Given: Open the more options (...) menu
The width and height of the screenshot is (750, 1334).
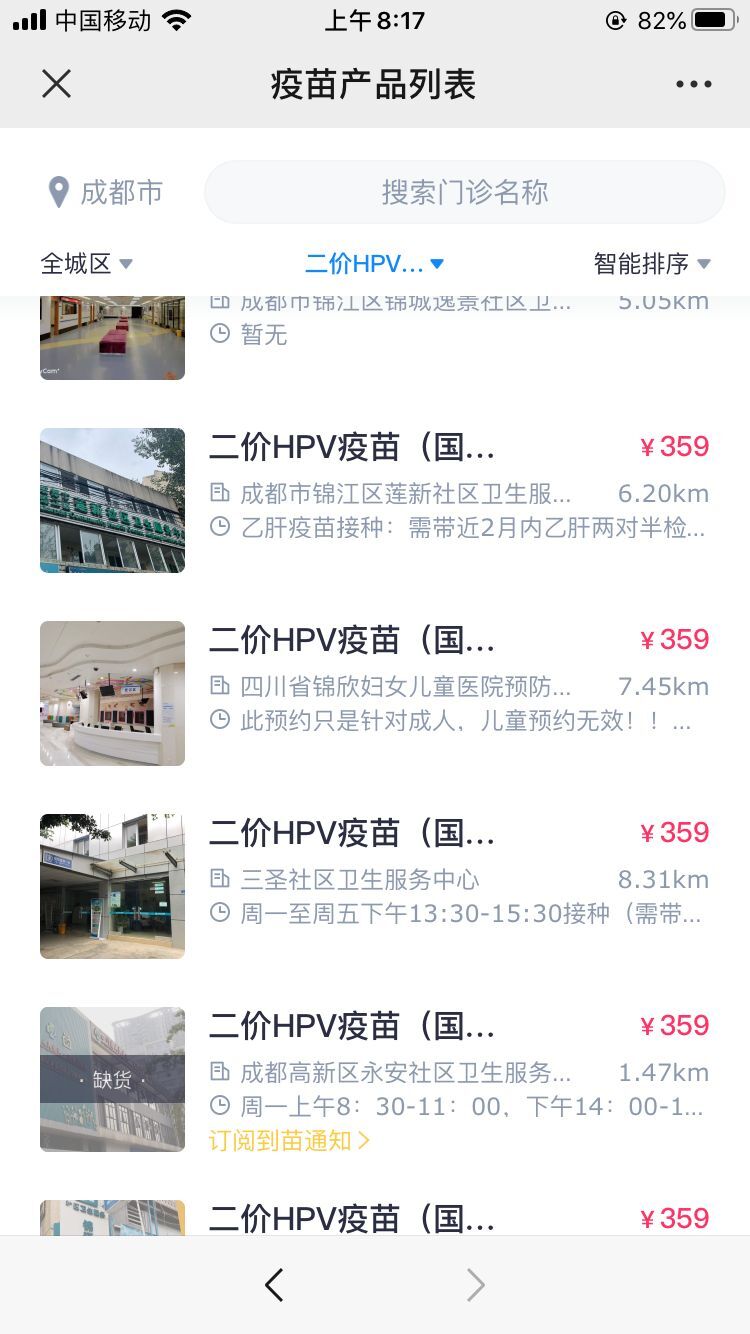Looking at the screenshot, I should (x=693, y=84).
